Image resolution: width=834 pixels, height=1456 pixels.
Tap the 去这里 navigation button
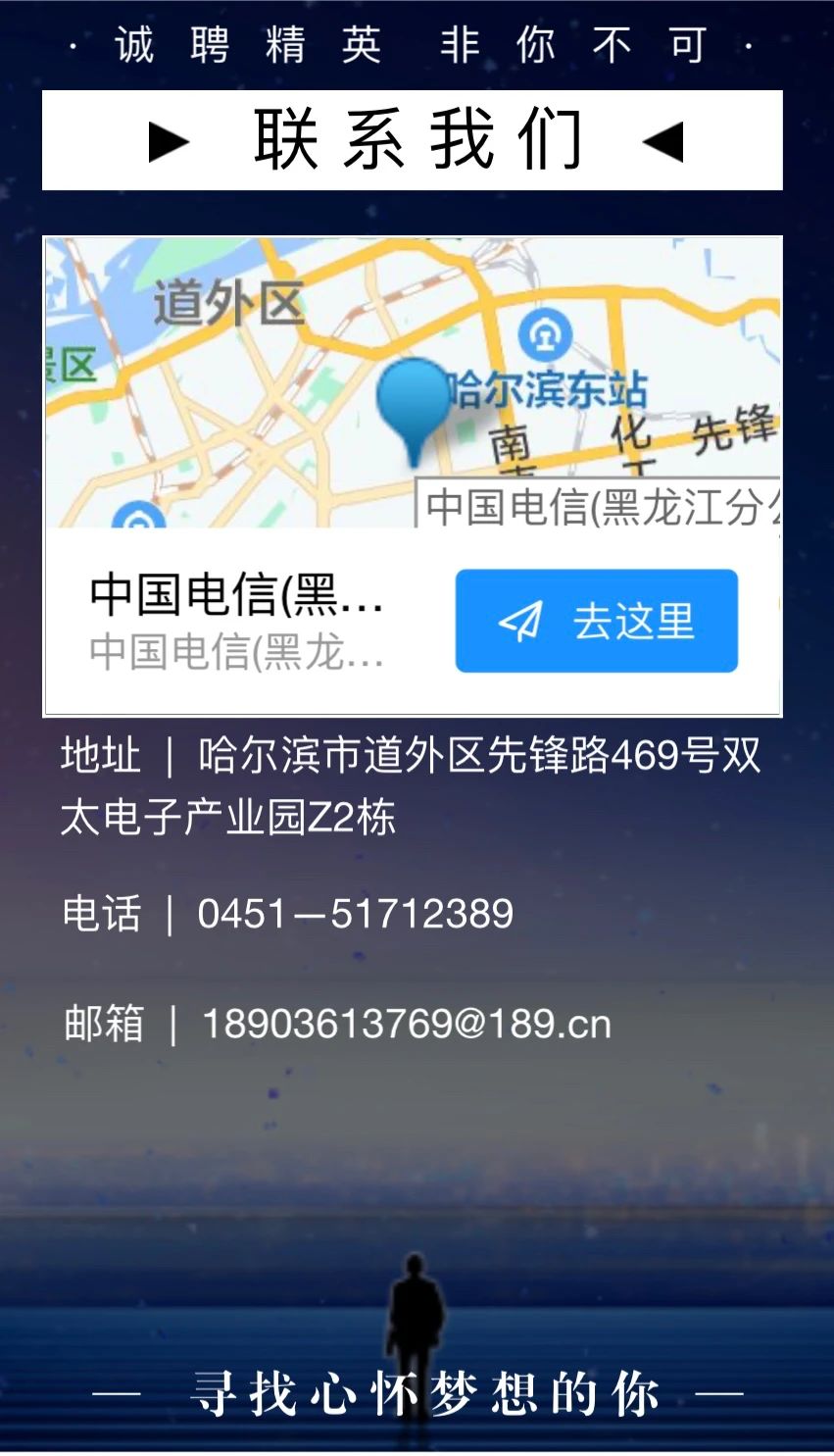click(596, 621)
